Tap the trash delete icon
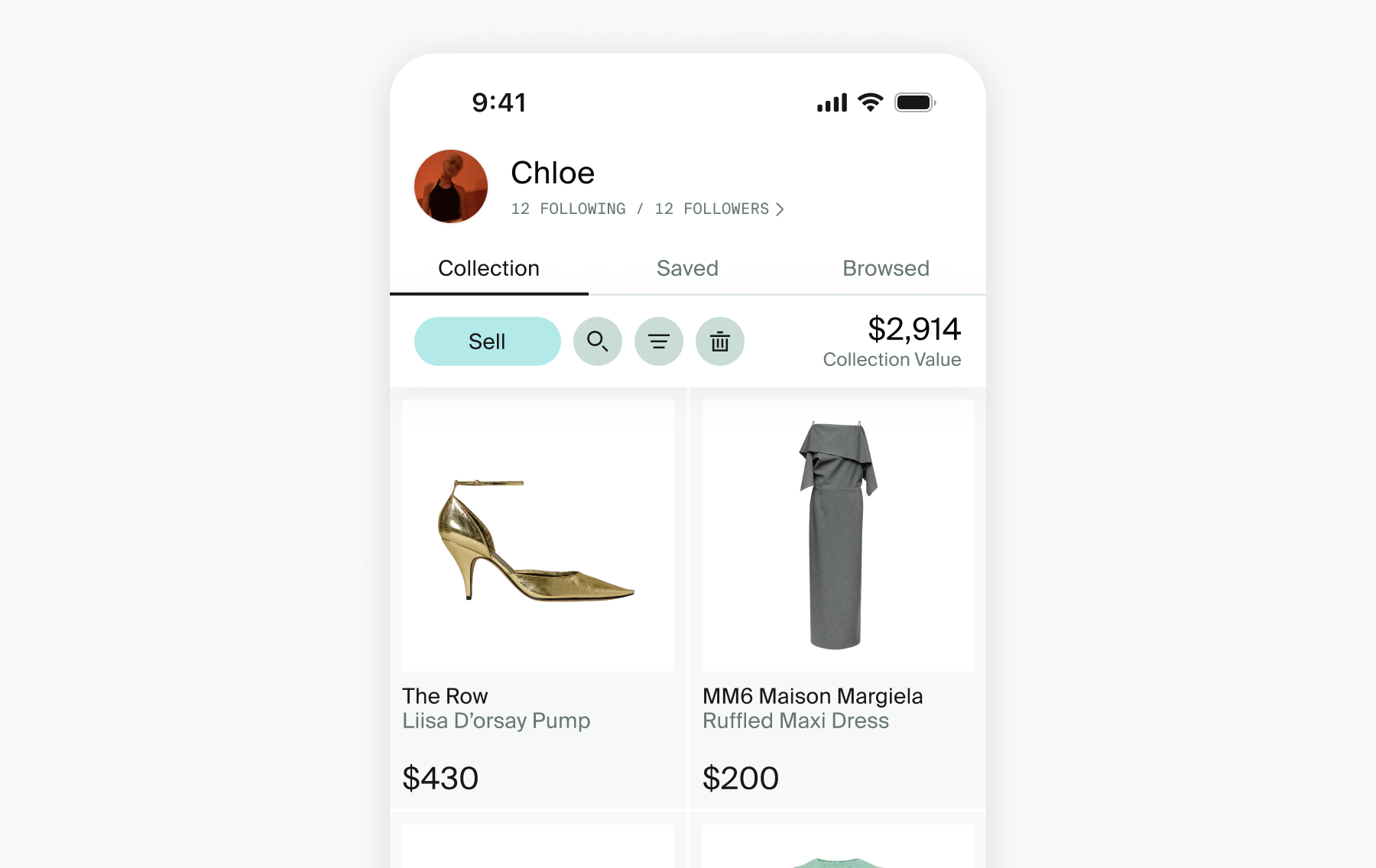The width and height of the screenshot is (1376, 868). [719, 342]
